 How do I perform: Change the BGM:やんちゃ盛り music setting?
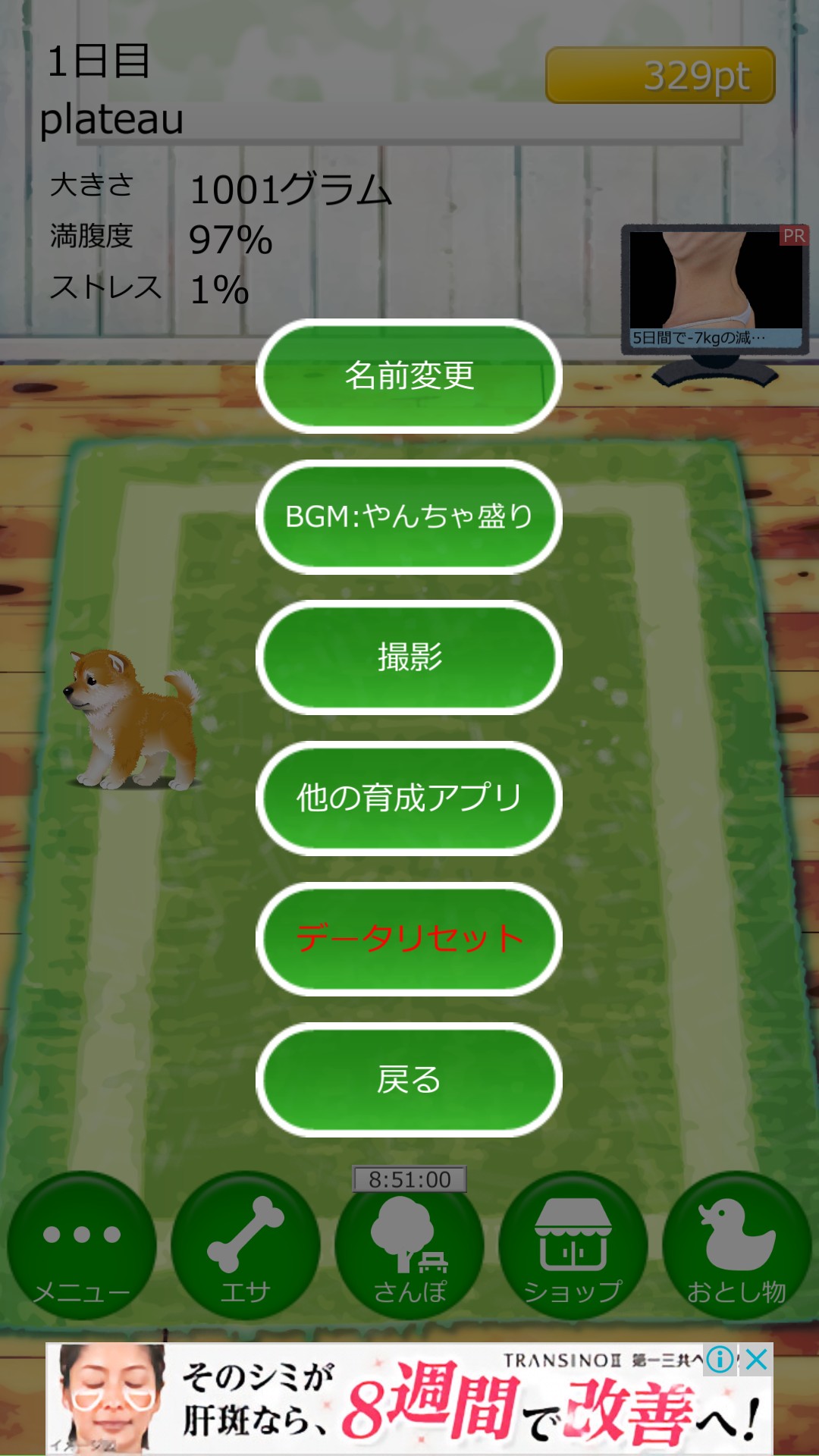click(409, 517)
